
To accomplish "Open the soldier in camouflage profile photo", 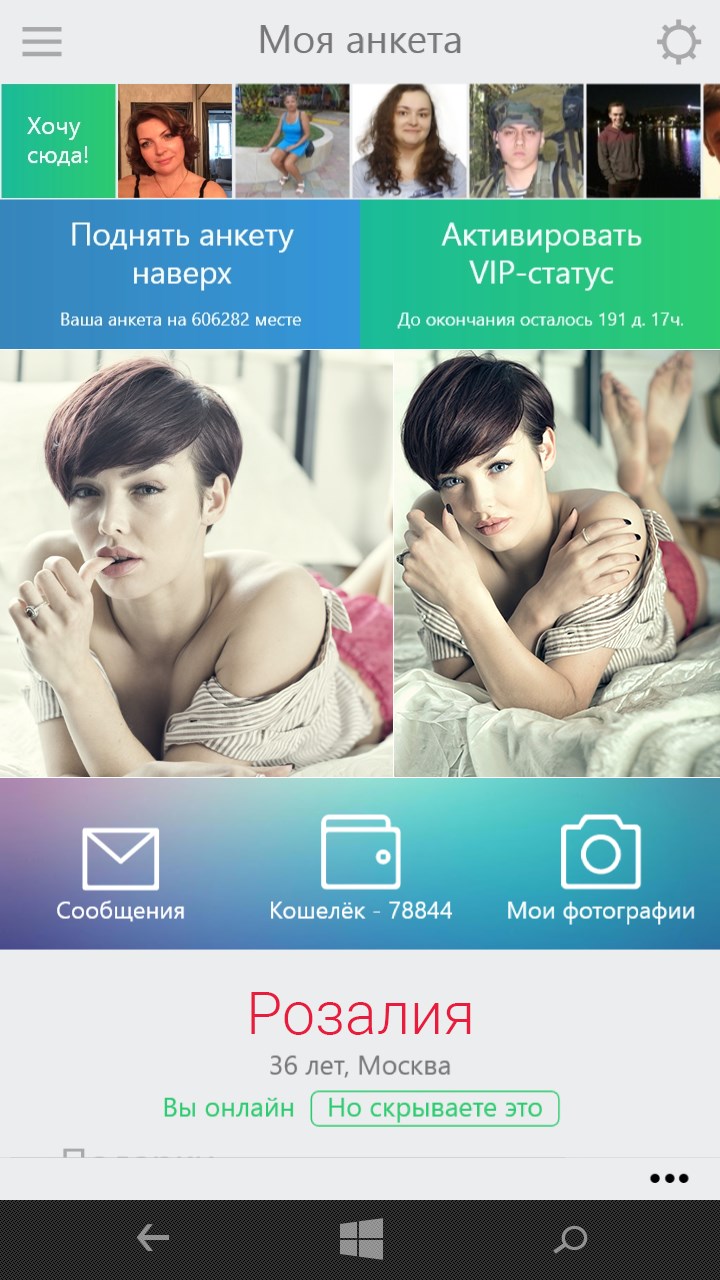I will (526, 141).
